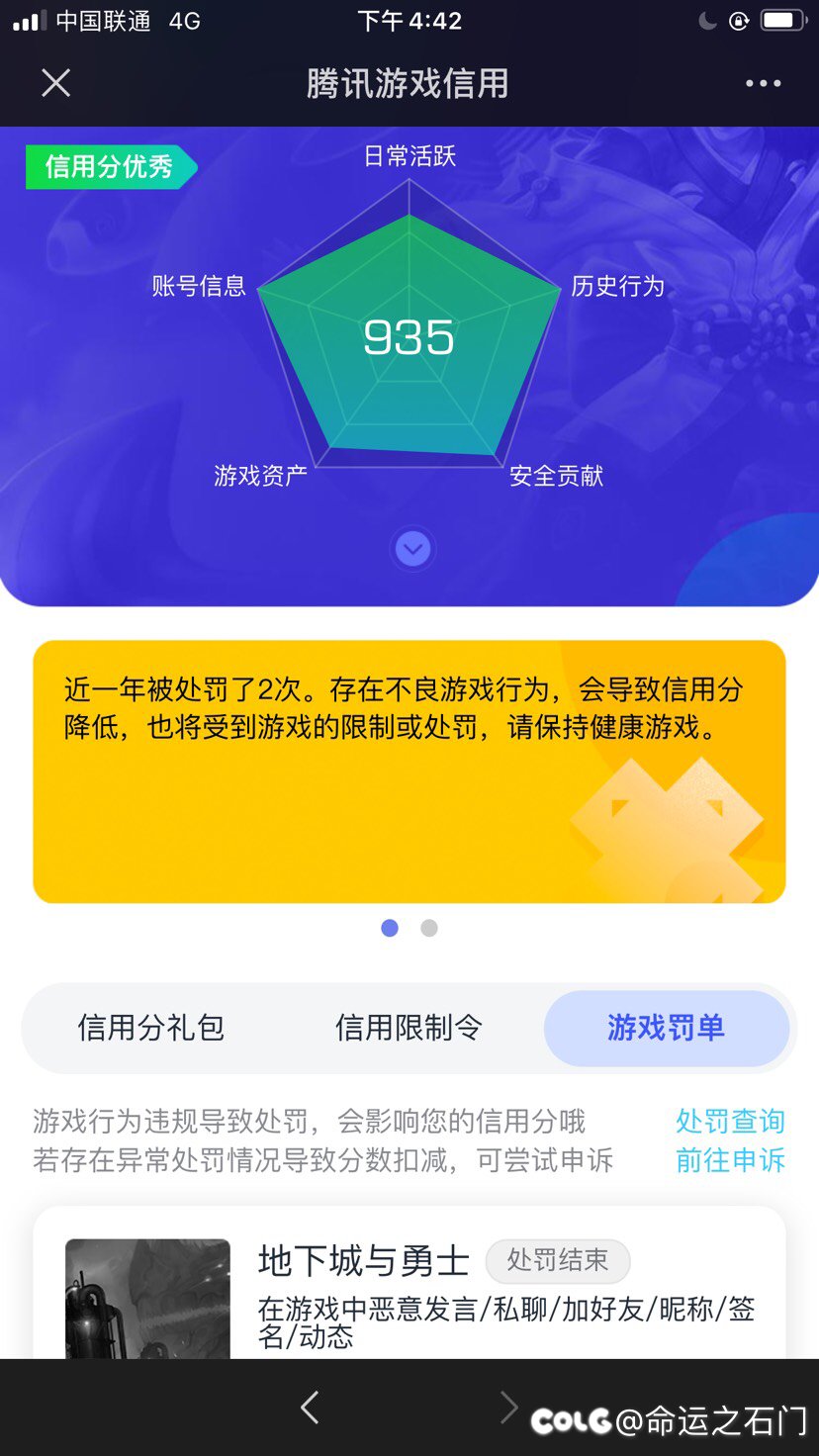Close the 腾讯游戏信用 page
The image size is (819, 1456).
(x=56, y=83)
